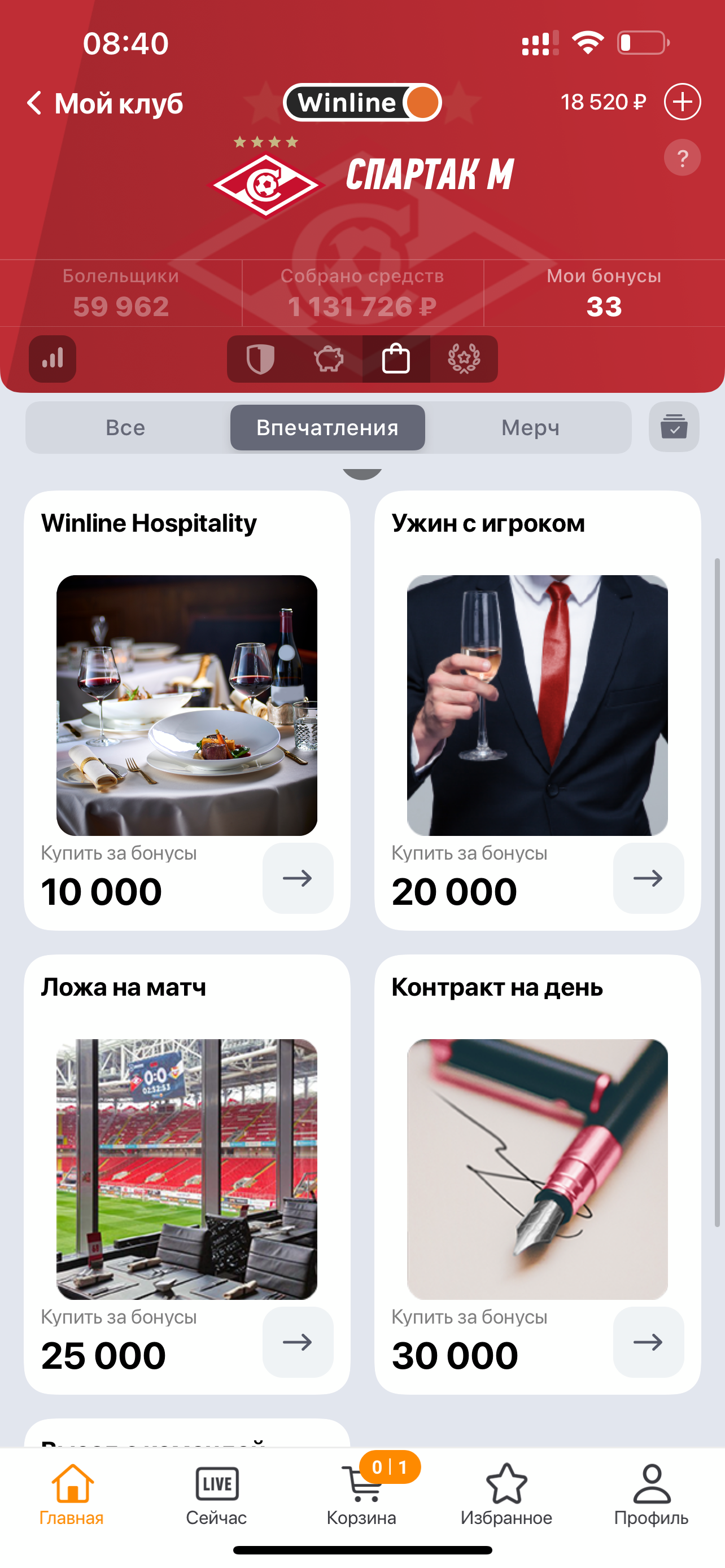The width and height of the screenshot is (725, 1568).
Task: Open the Winline Hospitality card
Action: 186,705
